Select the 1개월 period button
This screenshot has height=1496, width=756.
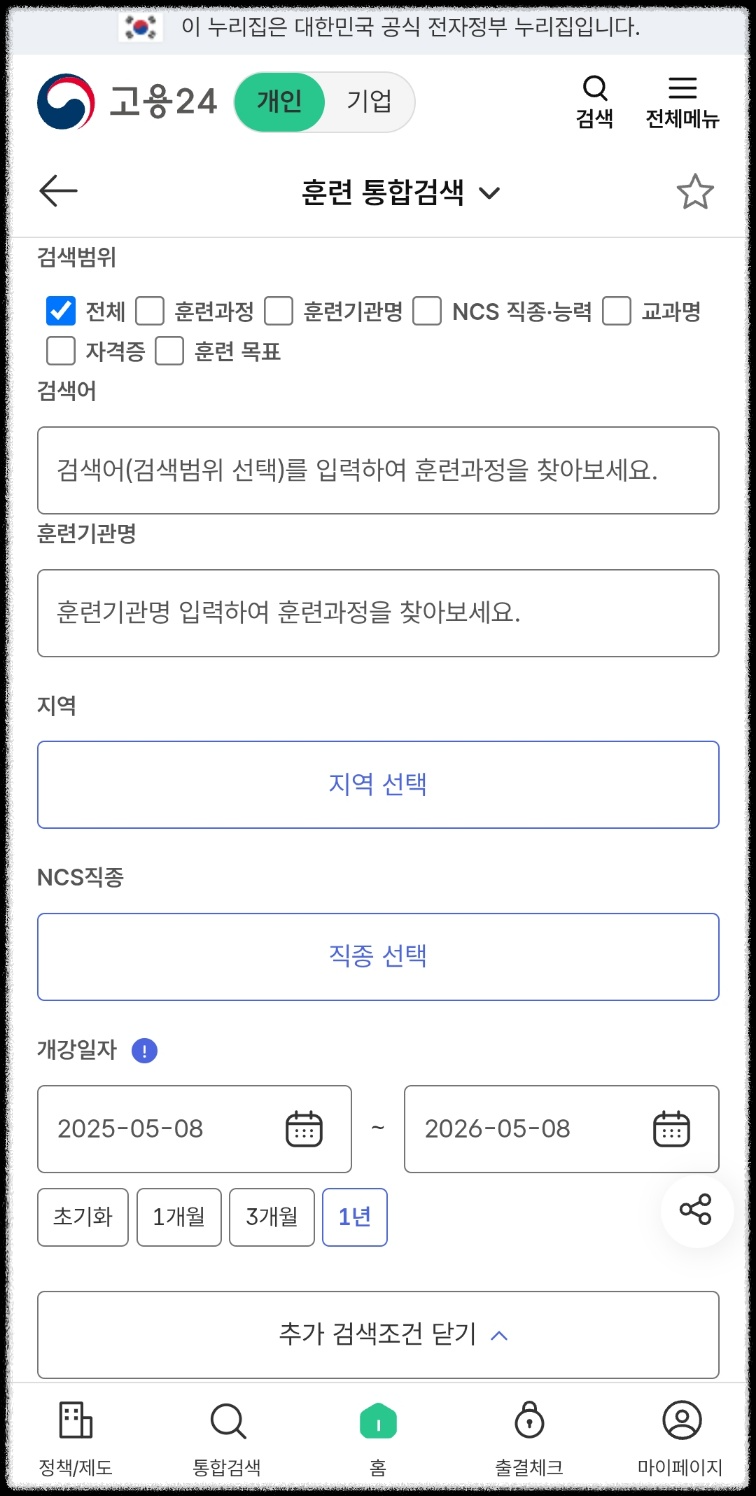tap(178, 1217)
